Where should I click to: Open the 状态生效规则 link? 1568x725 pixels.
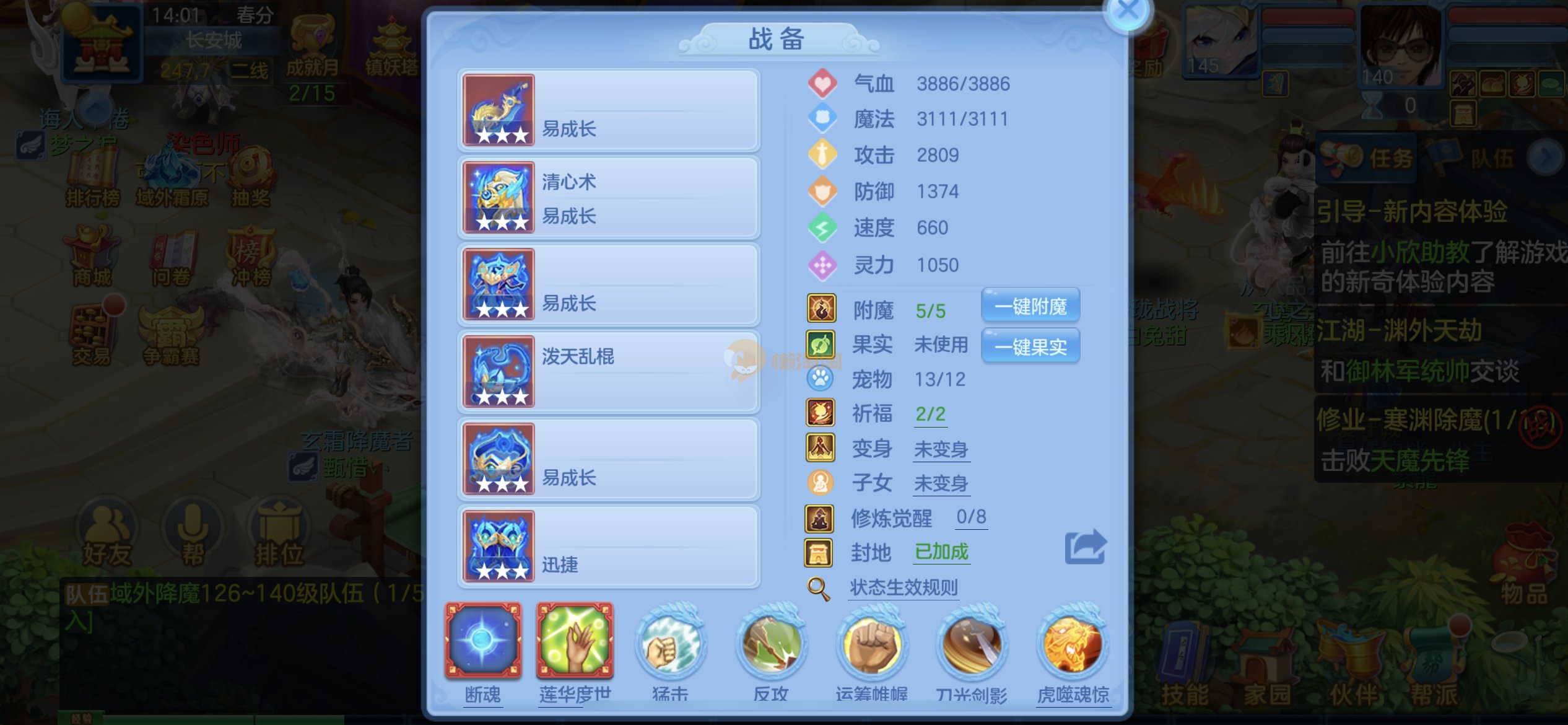(904, 587)
